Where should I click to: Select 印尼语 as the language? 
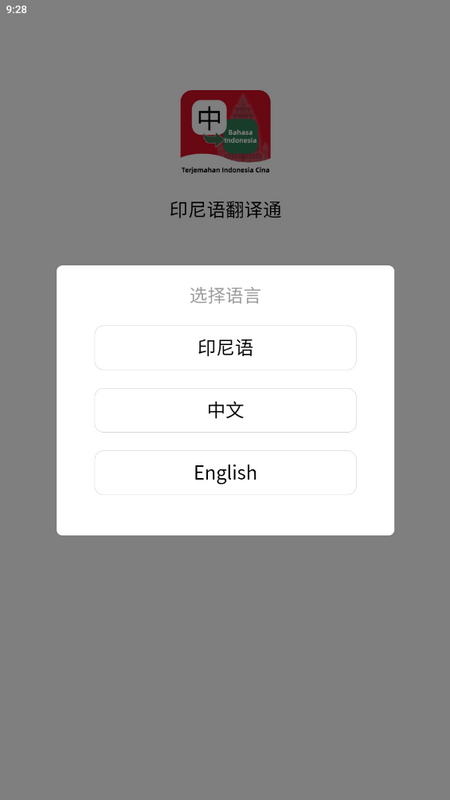pos(225,347)
